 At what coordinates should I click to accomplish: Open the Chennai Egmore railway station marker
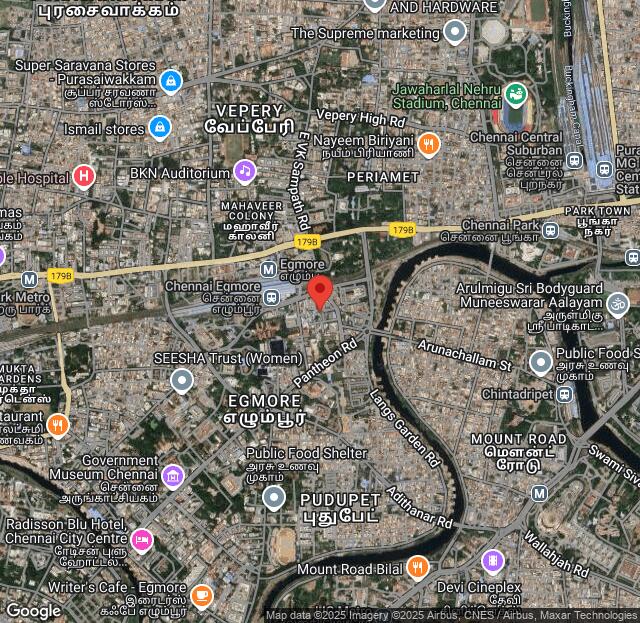(271, 295)
